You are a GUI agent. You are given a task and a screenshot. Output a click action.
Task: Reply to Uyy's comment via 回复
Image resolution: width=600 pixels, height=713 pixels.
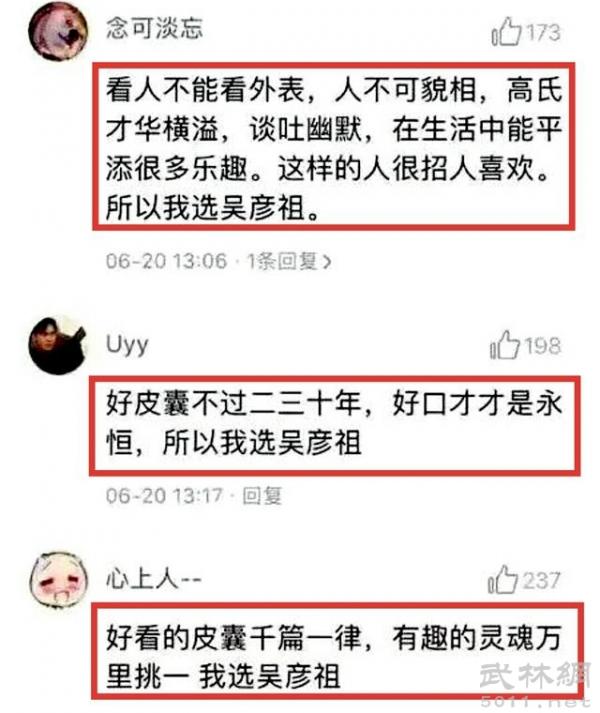tap(264, 494)
